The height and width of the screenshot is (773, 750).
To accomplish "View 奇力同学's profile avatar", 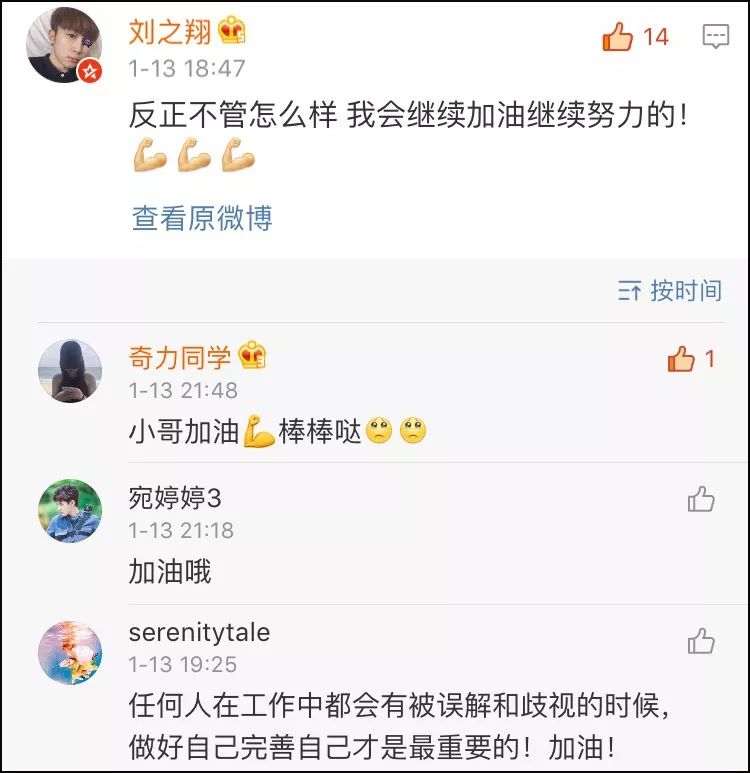I will (x=70, y=371).
